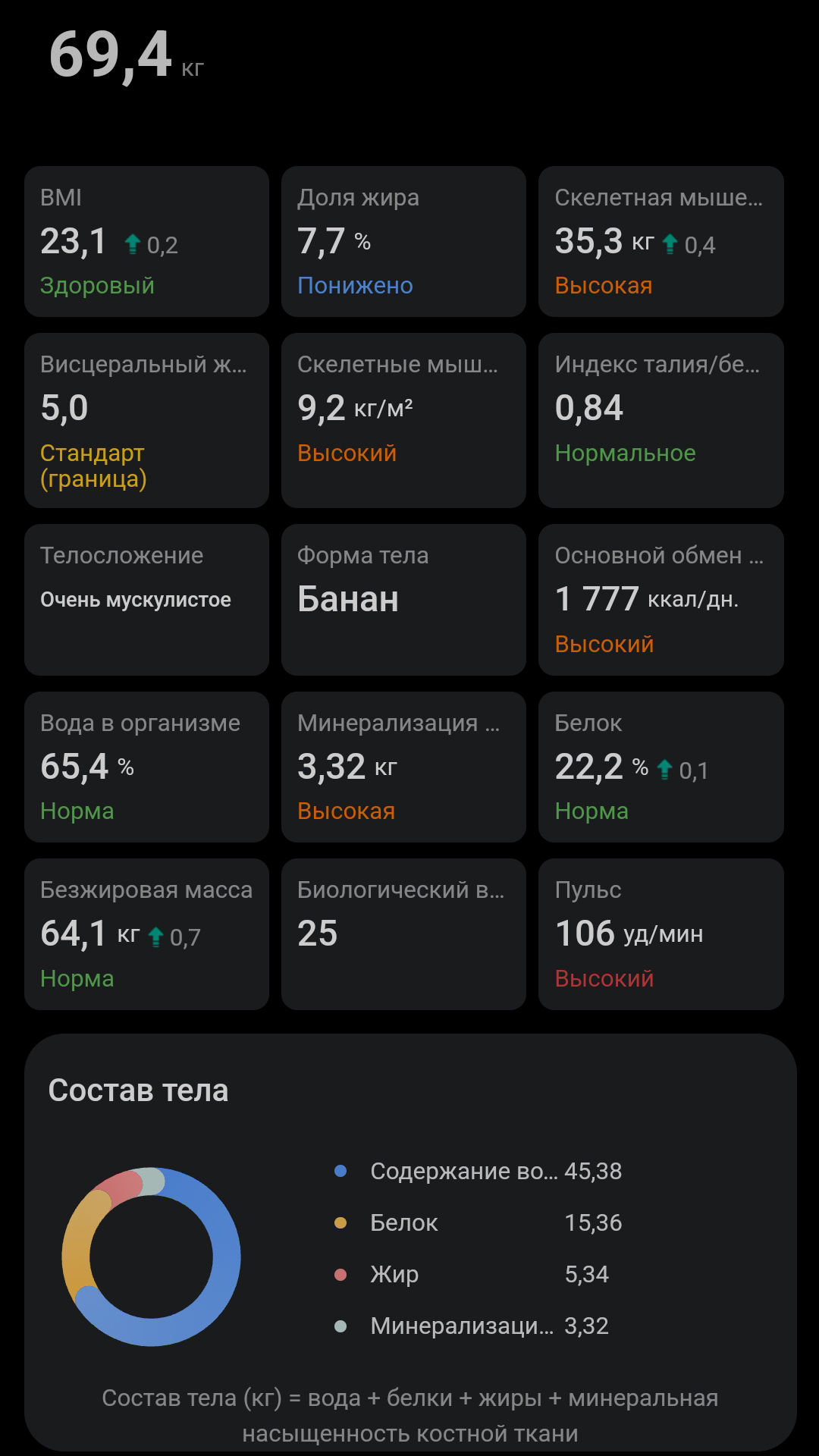The image size is (819, 1456).
Task: Open the Биологический возраст 25 card
Action: [403, 934]
